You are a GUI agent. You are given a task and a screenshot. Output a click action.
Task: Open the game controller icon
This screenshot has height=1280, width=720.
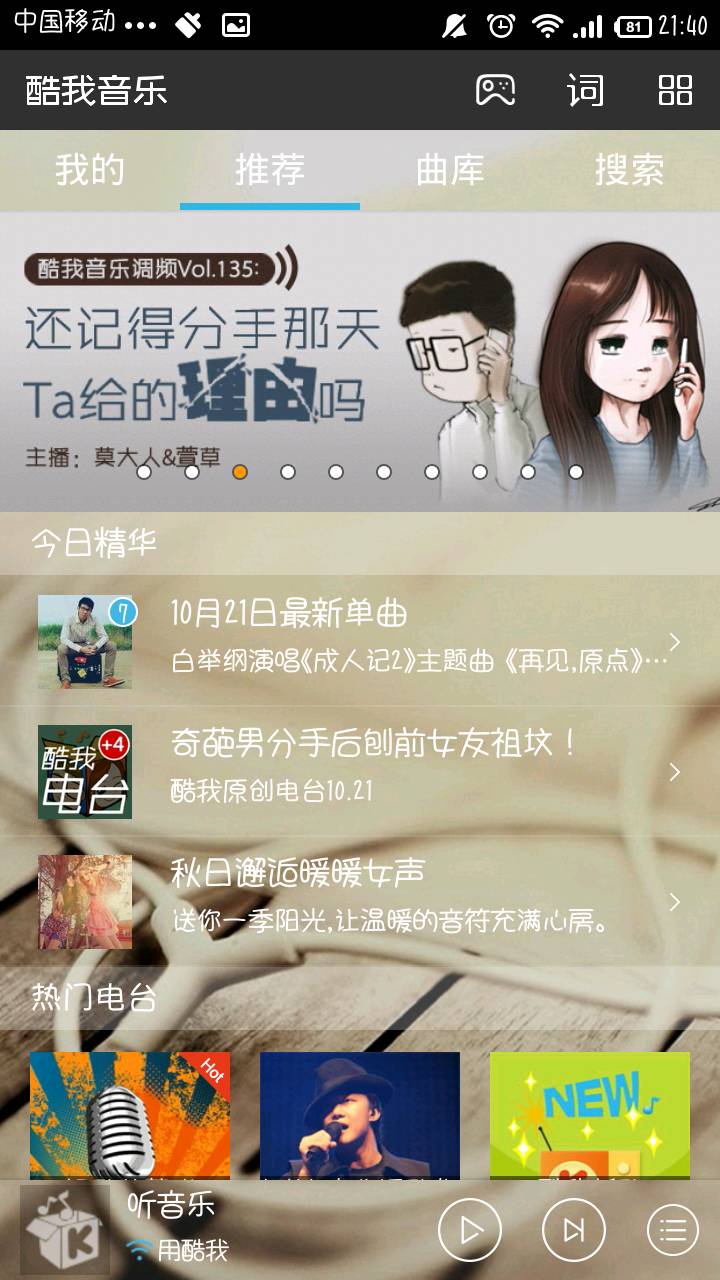[494, 90]
